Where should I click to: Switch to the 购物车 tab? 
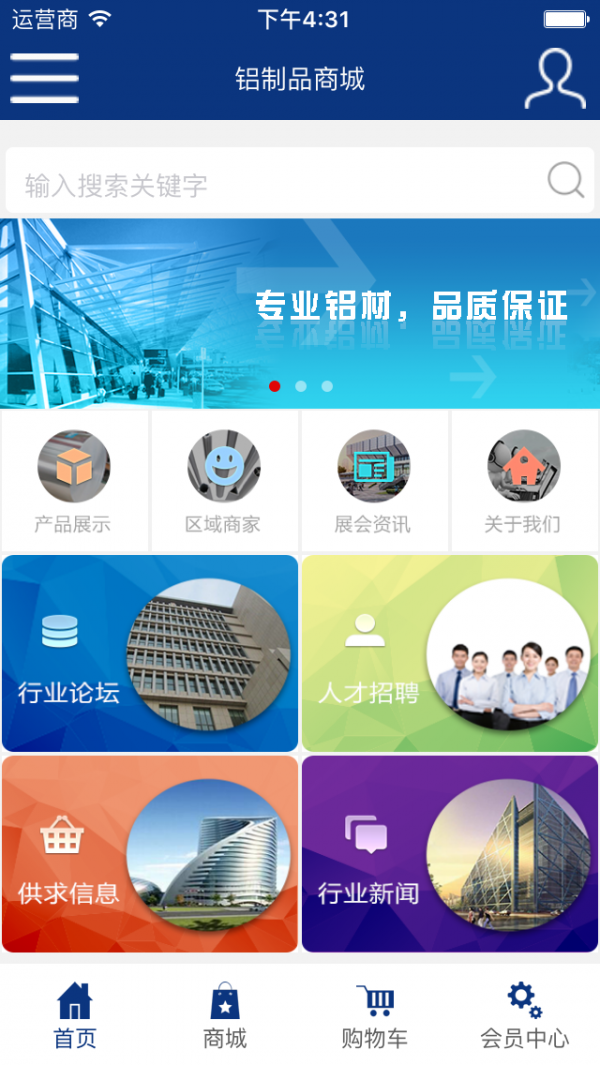tap(375, 1014)
